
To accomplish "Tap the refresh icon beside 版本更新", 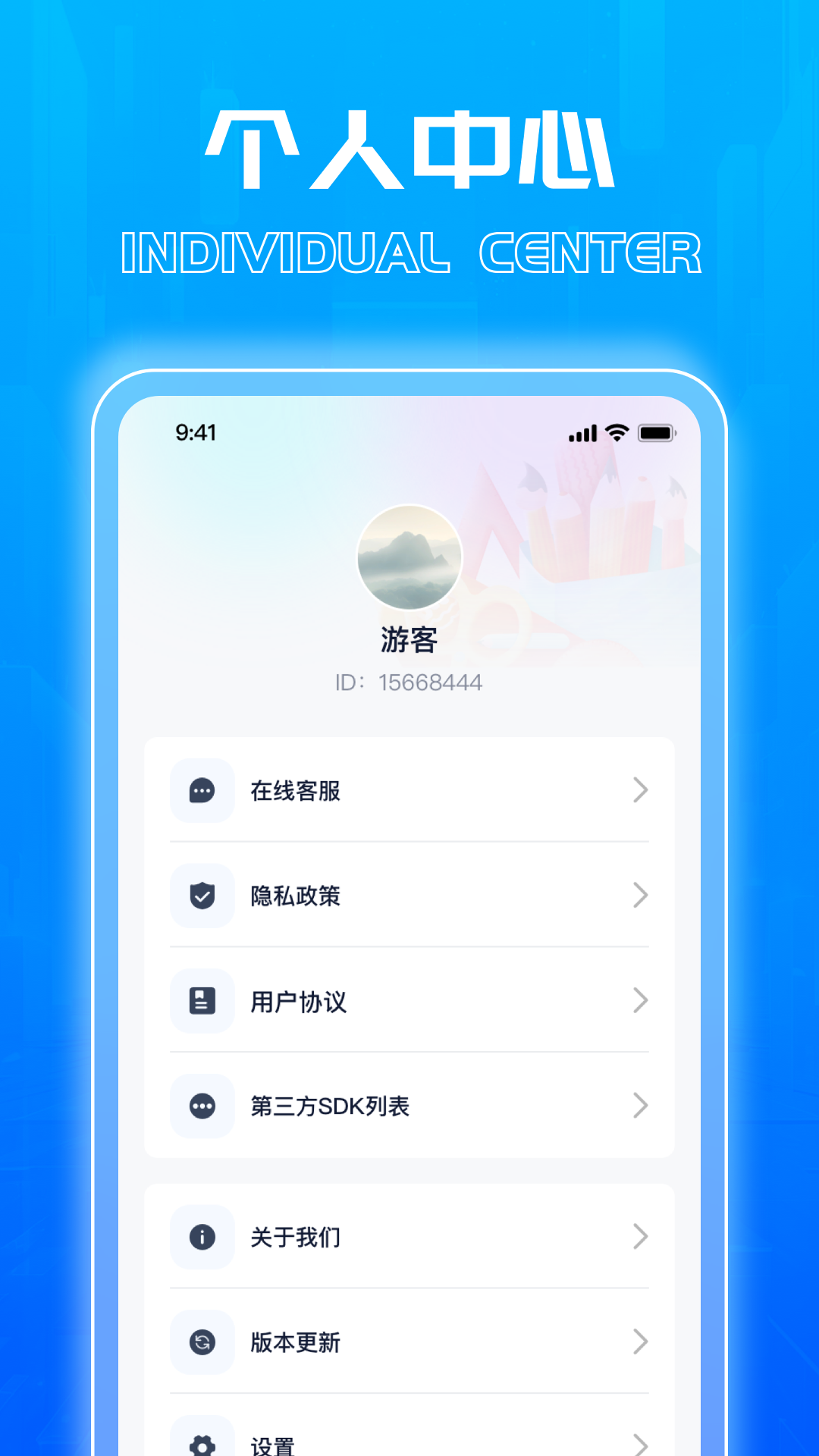I will click(x=202, y=1343).
